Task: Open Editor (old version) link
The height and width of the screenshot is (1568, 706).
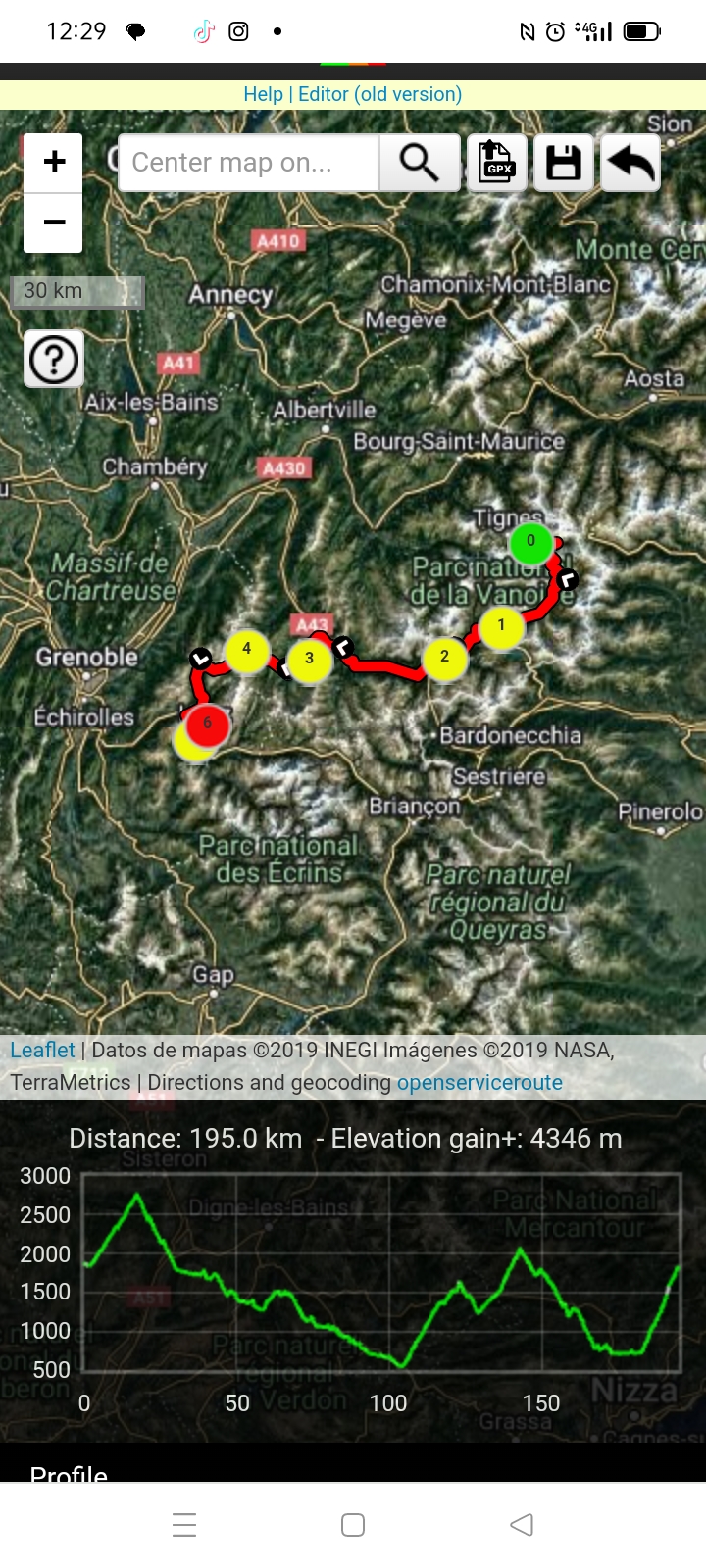Action: [379, 94]
